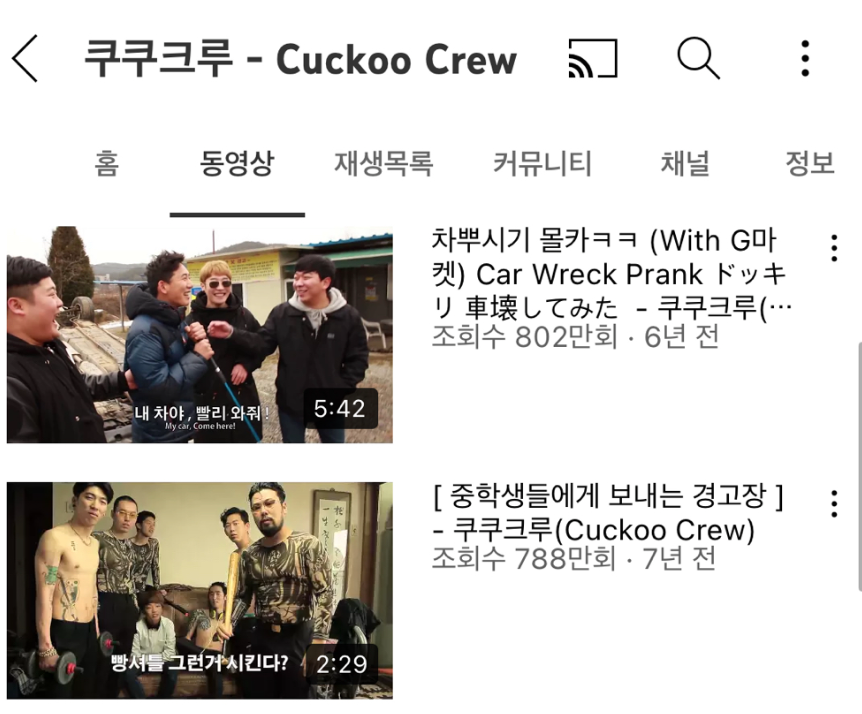Play the 2:29 중학생들 경고장 video thumbnail
Viewport: 862px width, 714px height.
point(200,590)
